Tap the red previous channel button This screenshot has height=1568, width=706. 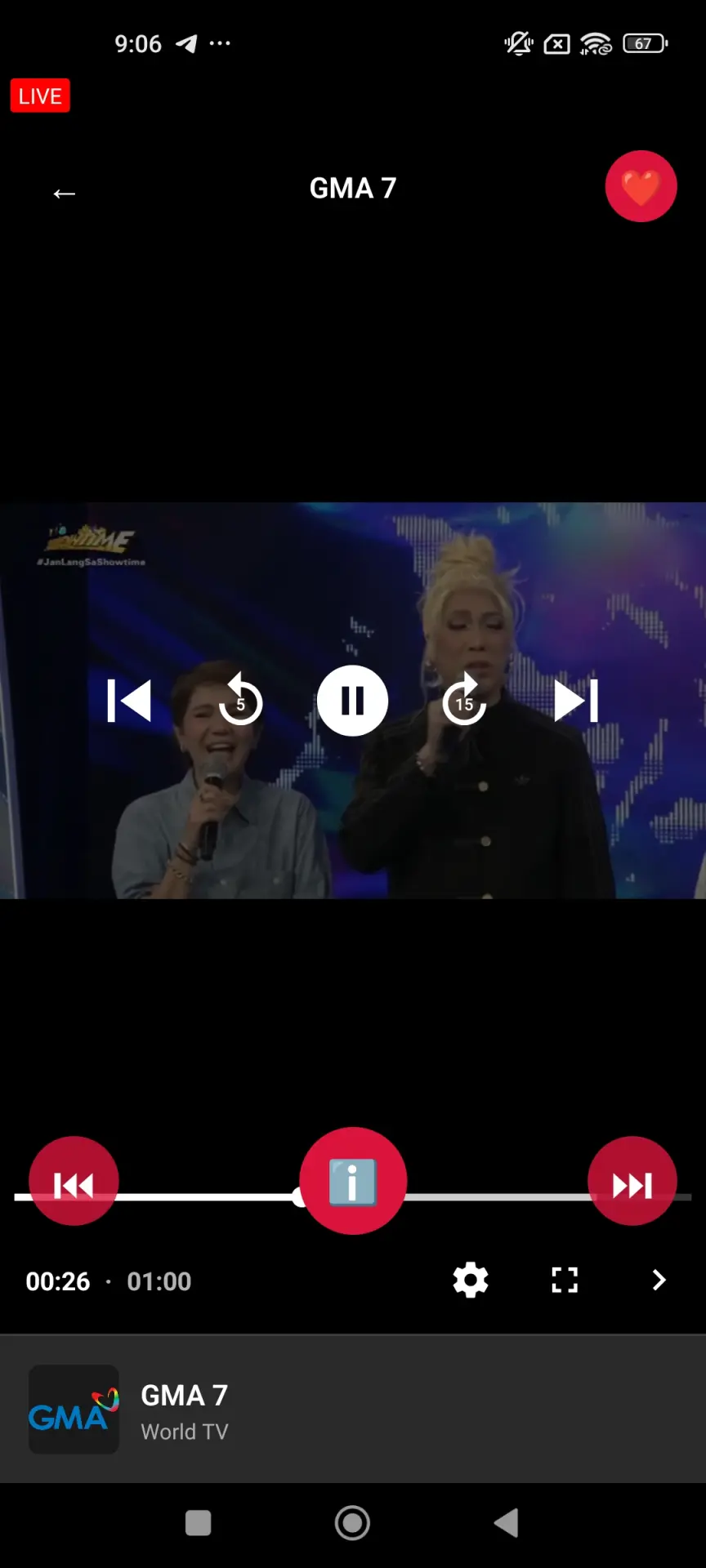coord(74,1181)
